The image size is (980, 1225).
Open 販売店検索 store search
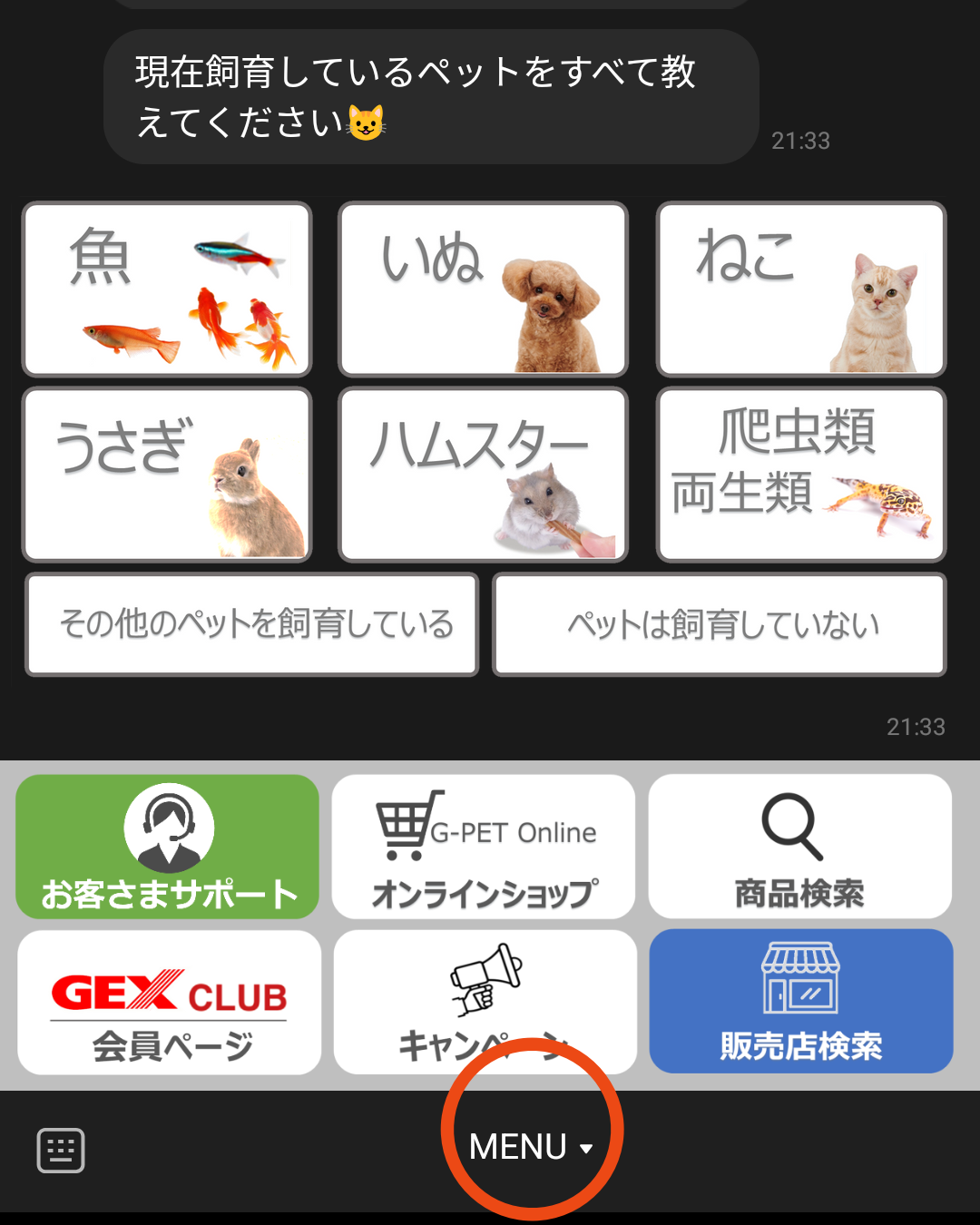(x=801, y=1002)
